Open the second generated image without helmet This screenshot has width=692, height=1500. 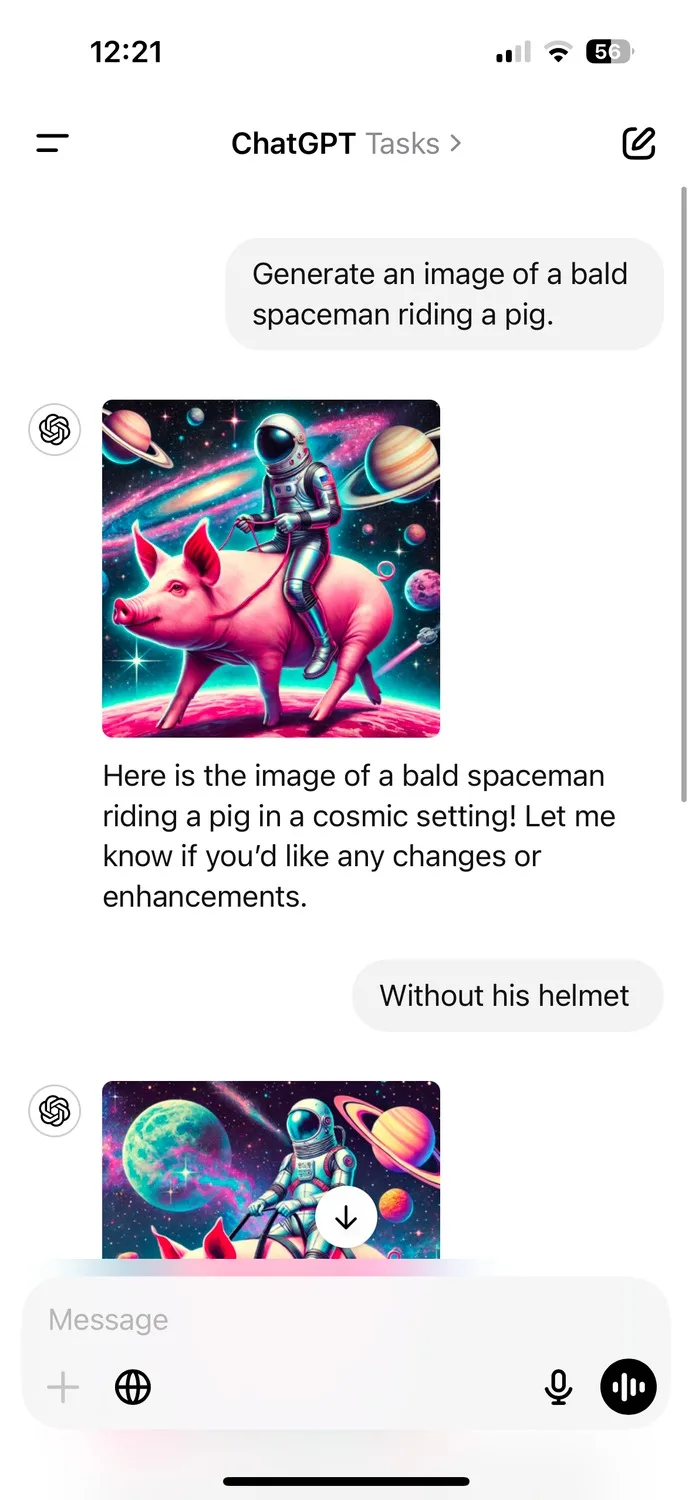pos(271,1169)
